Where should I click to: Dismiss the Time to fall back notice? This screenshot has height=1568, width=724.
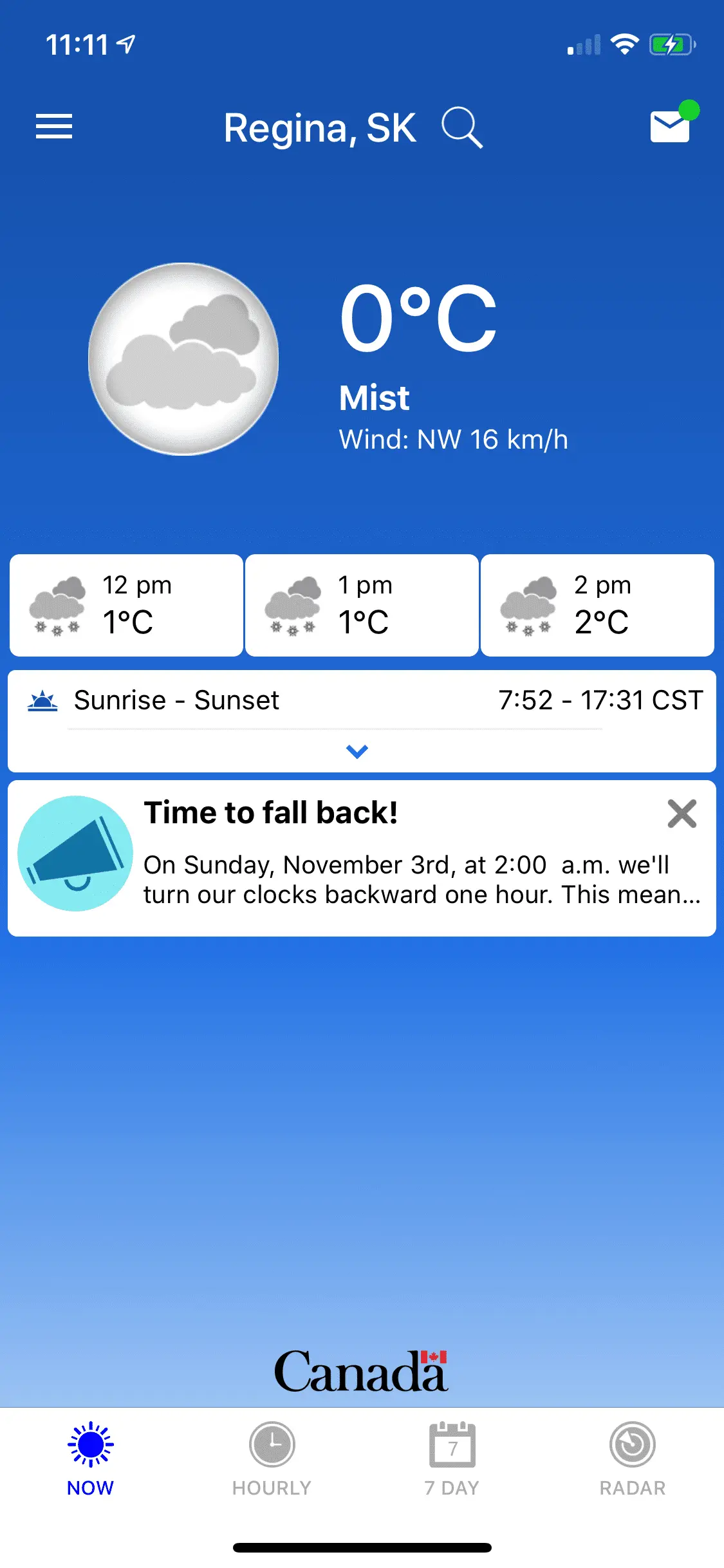coord(682,814)
